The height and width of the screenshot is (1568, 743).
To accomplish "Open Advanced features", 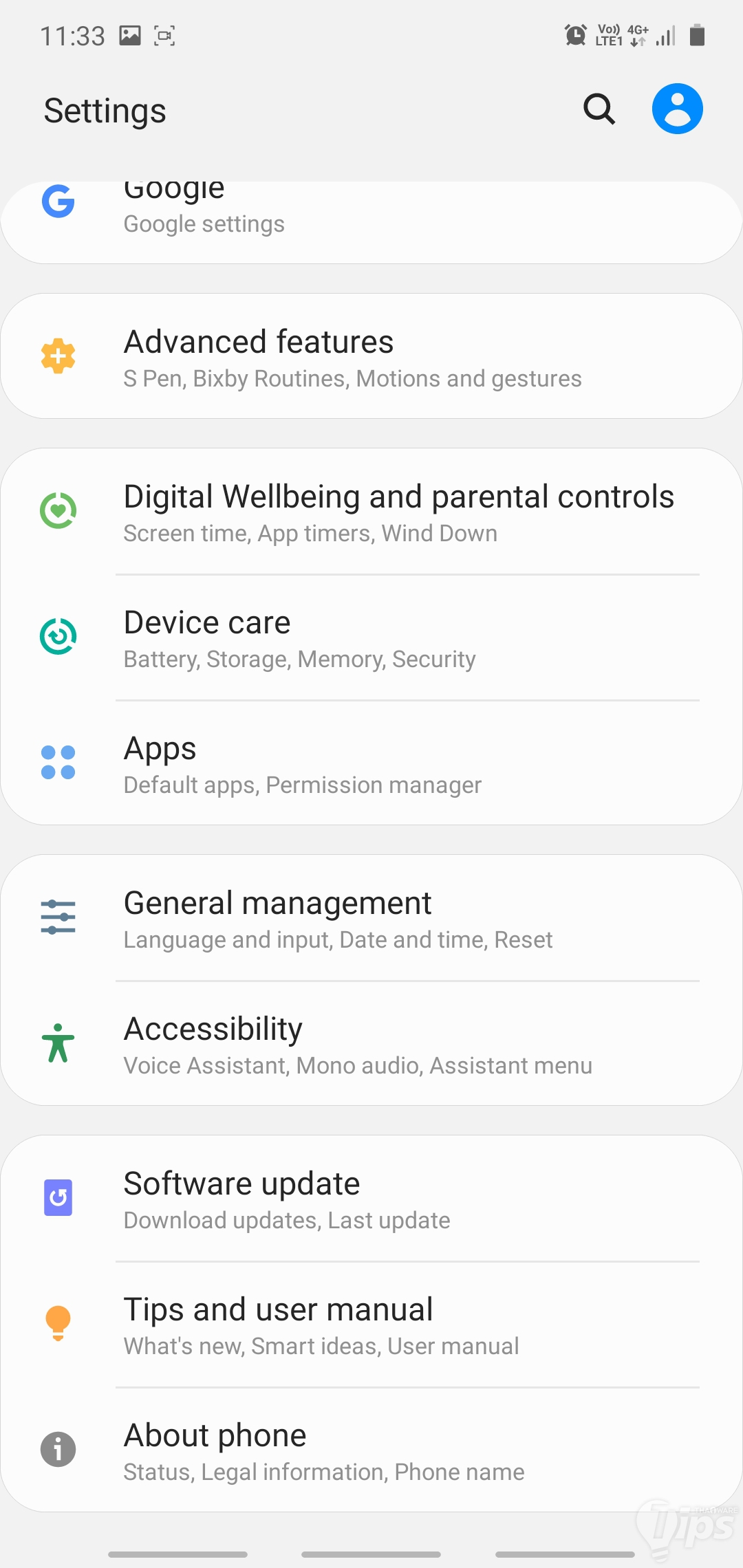I will tap(371, 358).
